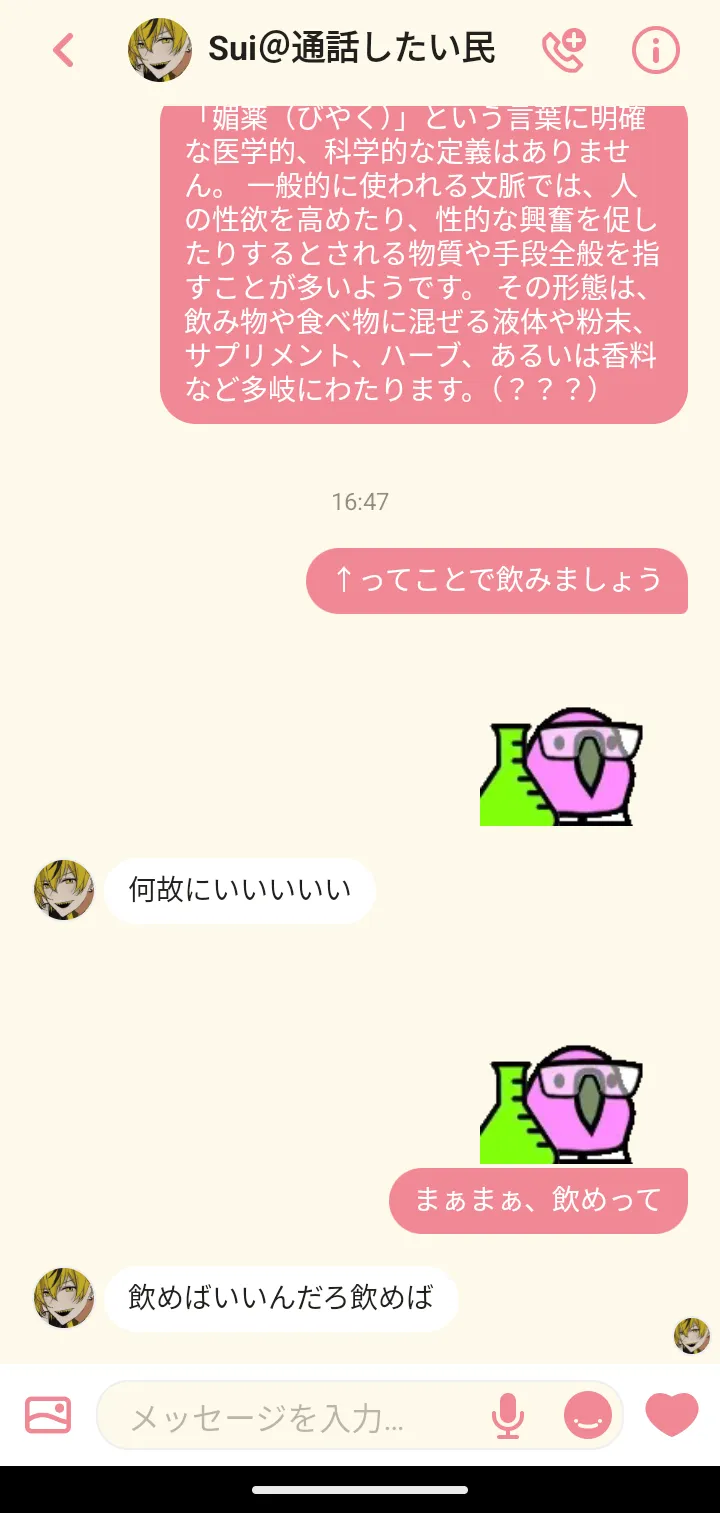Open Sui's profile picture in the header

click(x=160, y=50)
